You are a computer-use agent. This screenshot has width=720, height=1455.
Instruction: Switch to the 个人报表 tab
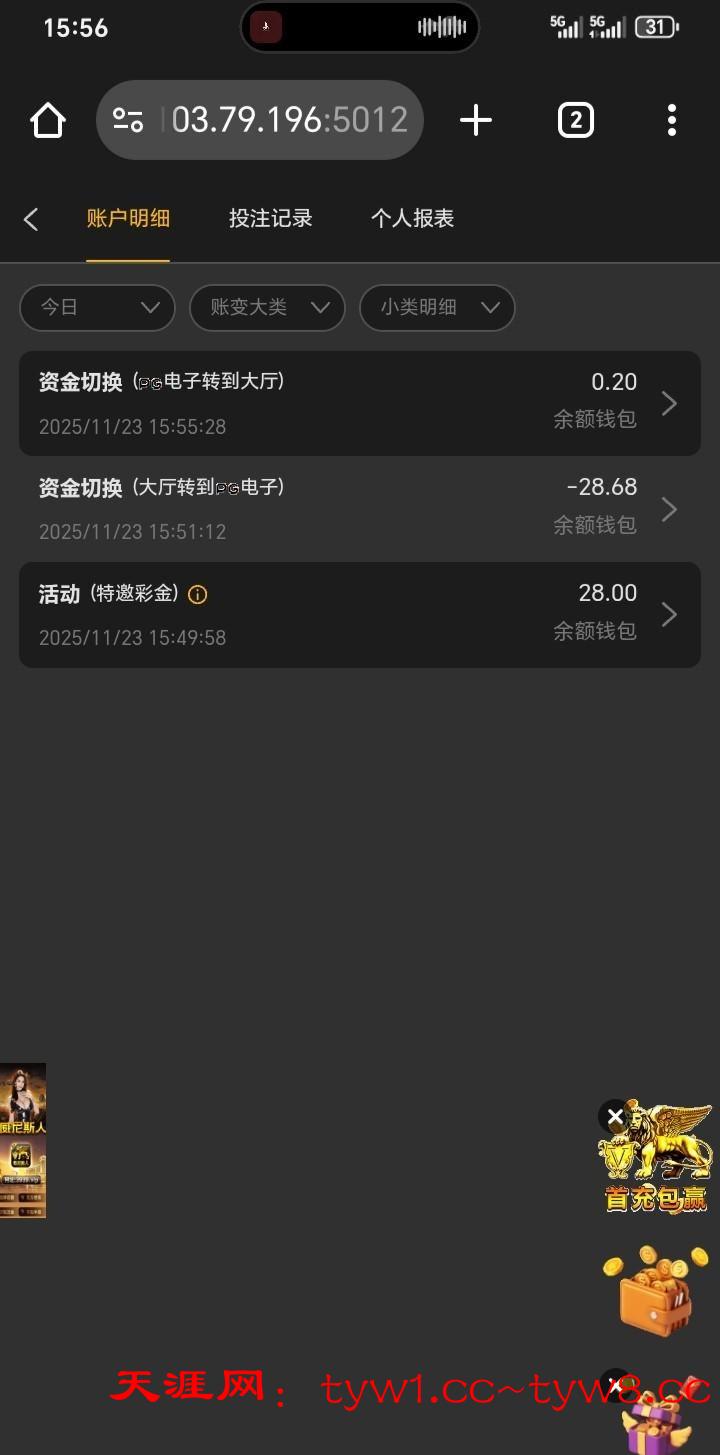tap(412, 219)
